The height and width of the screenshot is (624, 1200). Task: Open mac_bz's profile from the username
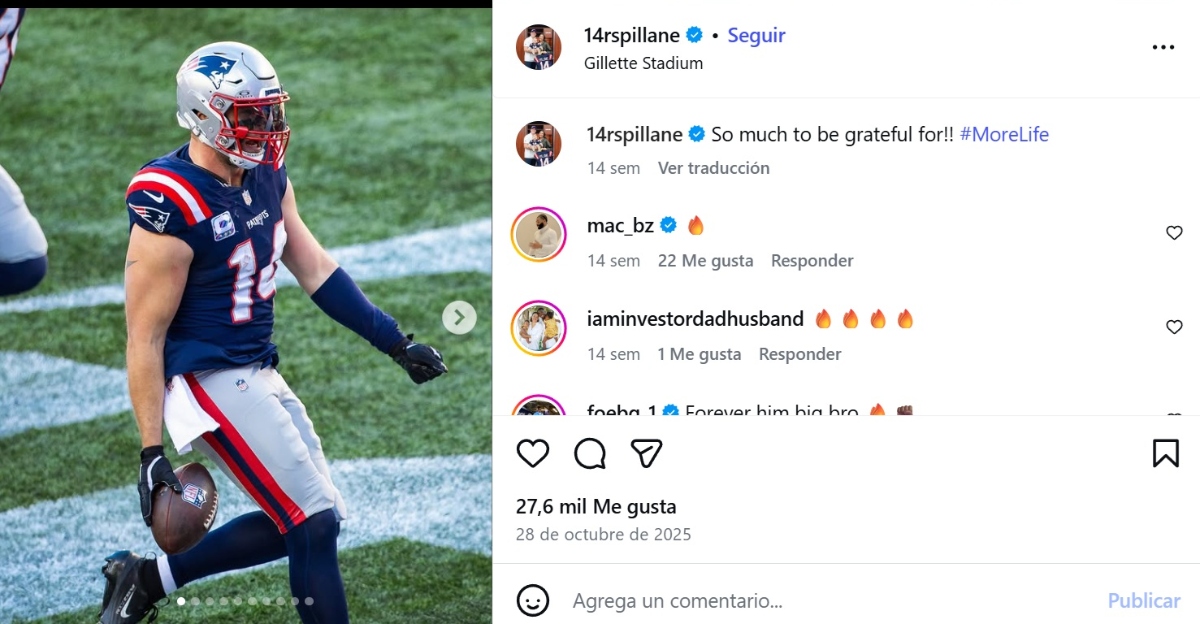620,226
